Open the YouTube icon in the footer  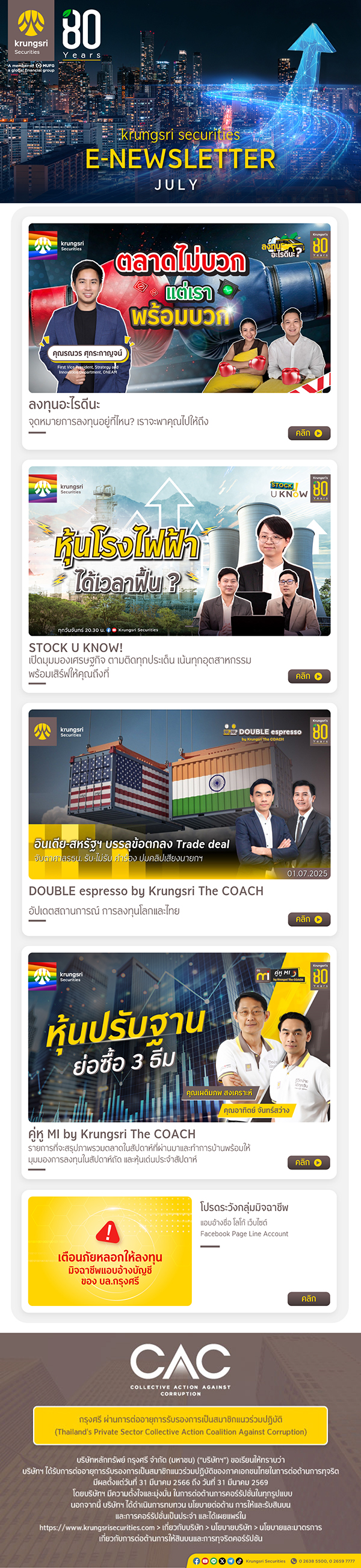click(x=205, y=1561)
